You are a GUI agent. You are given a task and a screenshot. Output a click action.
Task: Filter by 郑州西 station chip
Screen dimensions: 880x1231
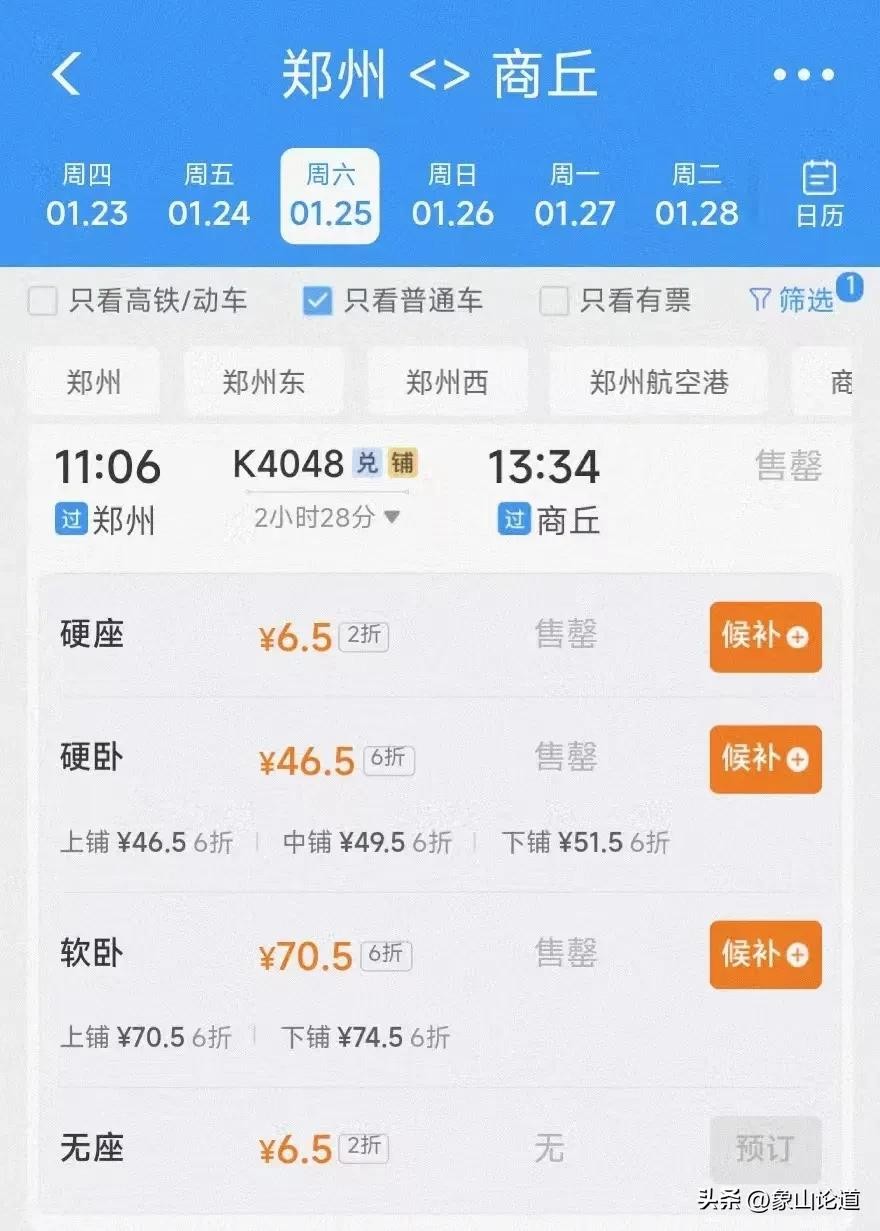(447, 382)
